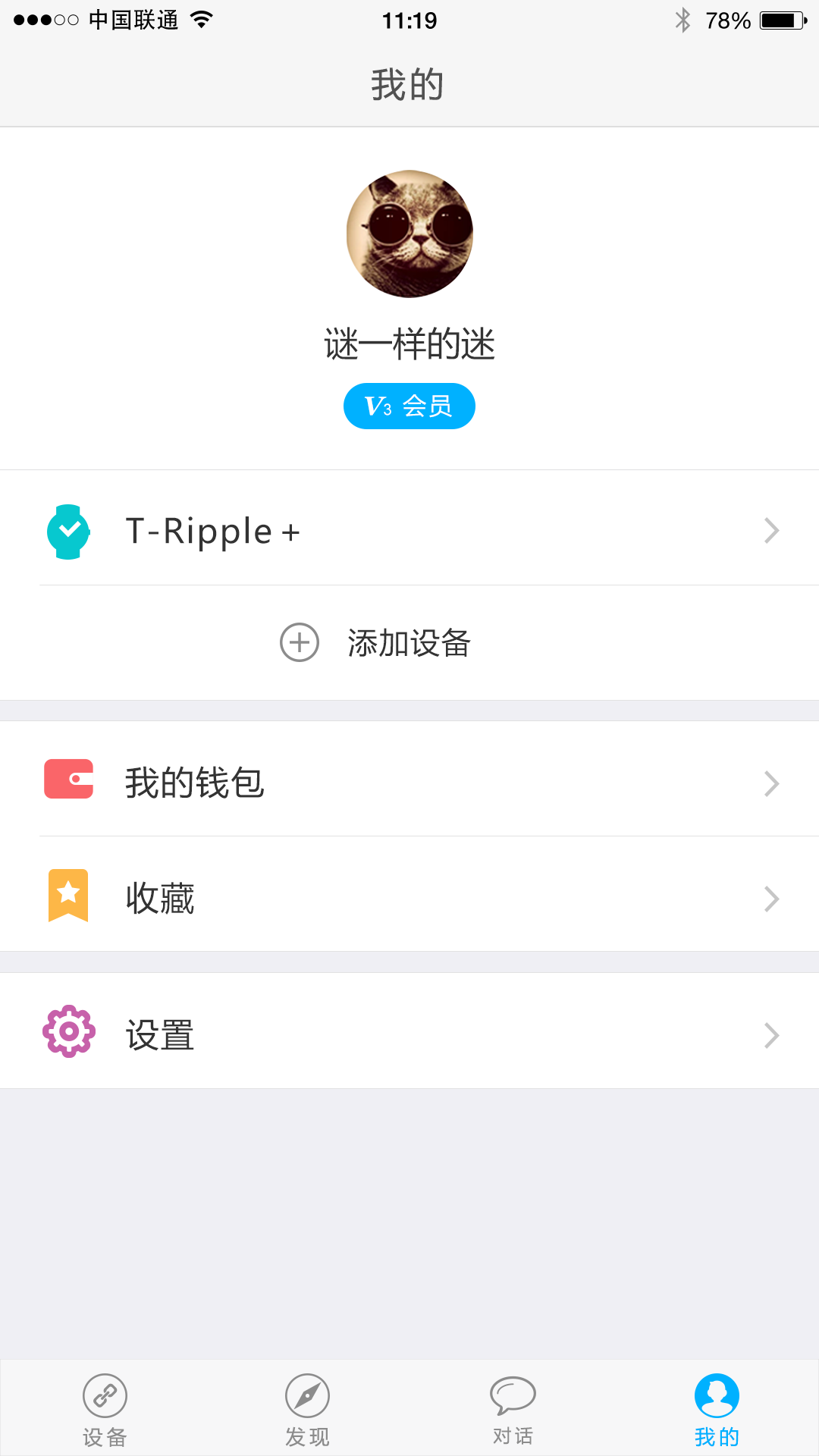Go to 设置 settings
819x1456 pixels.
[x=409, y=1034]
